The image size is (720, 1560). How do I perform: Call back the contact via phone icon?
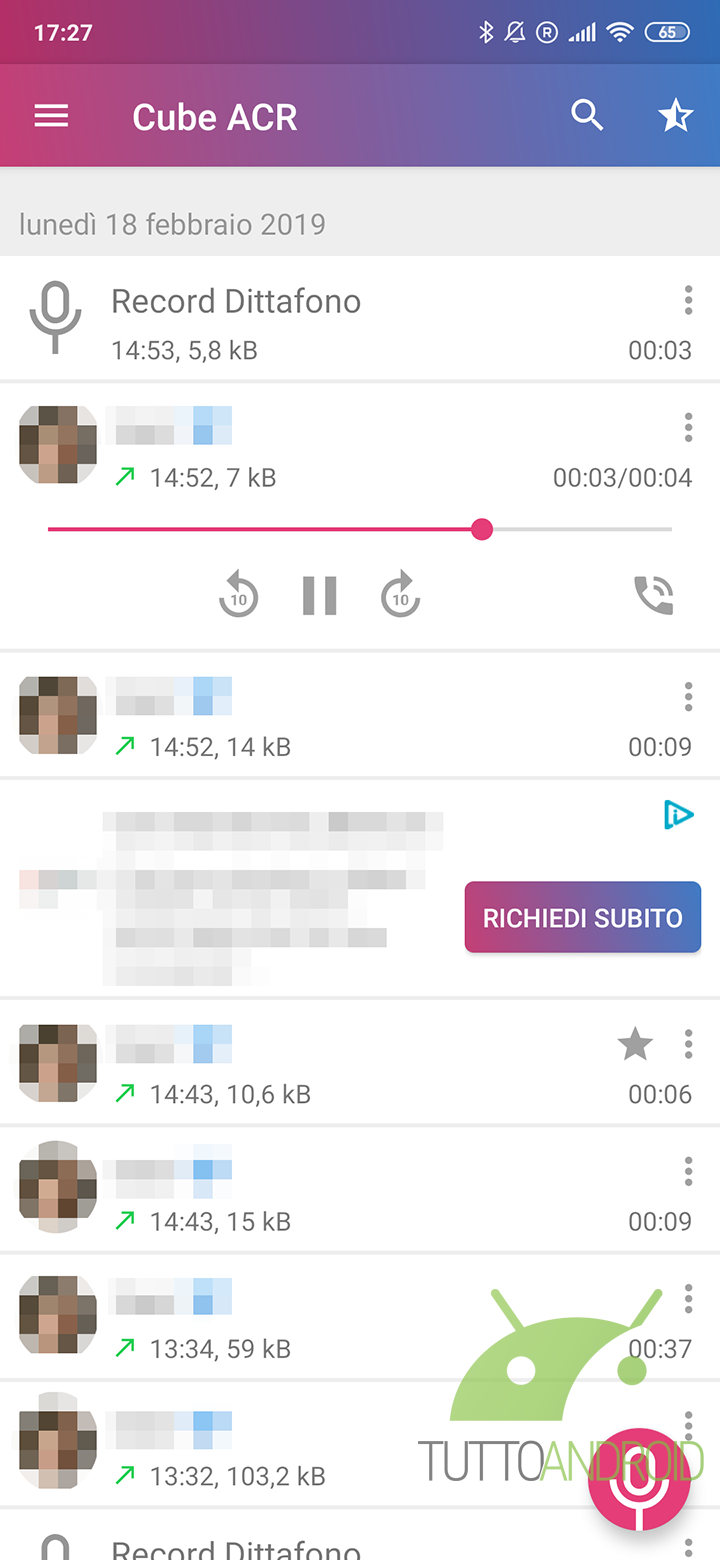click(x=654, y=595)
